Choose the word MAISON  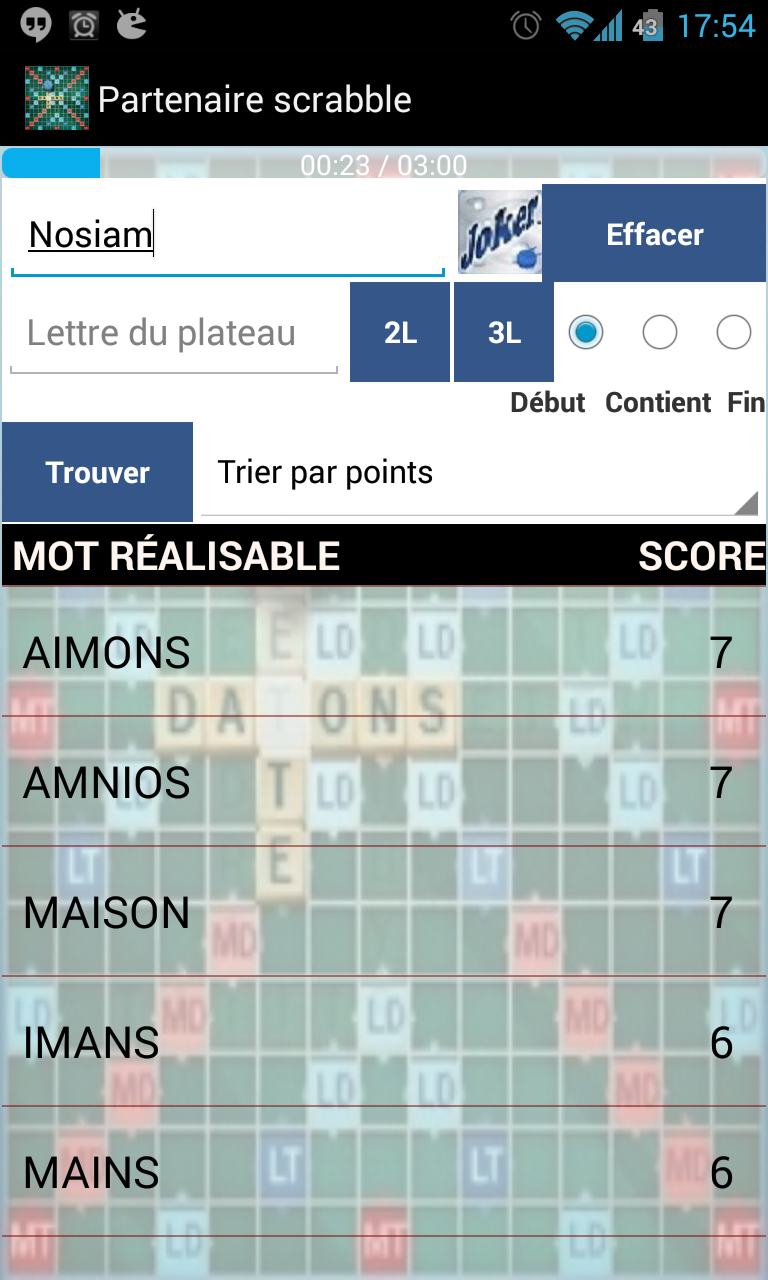click(x=384, y=913)
